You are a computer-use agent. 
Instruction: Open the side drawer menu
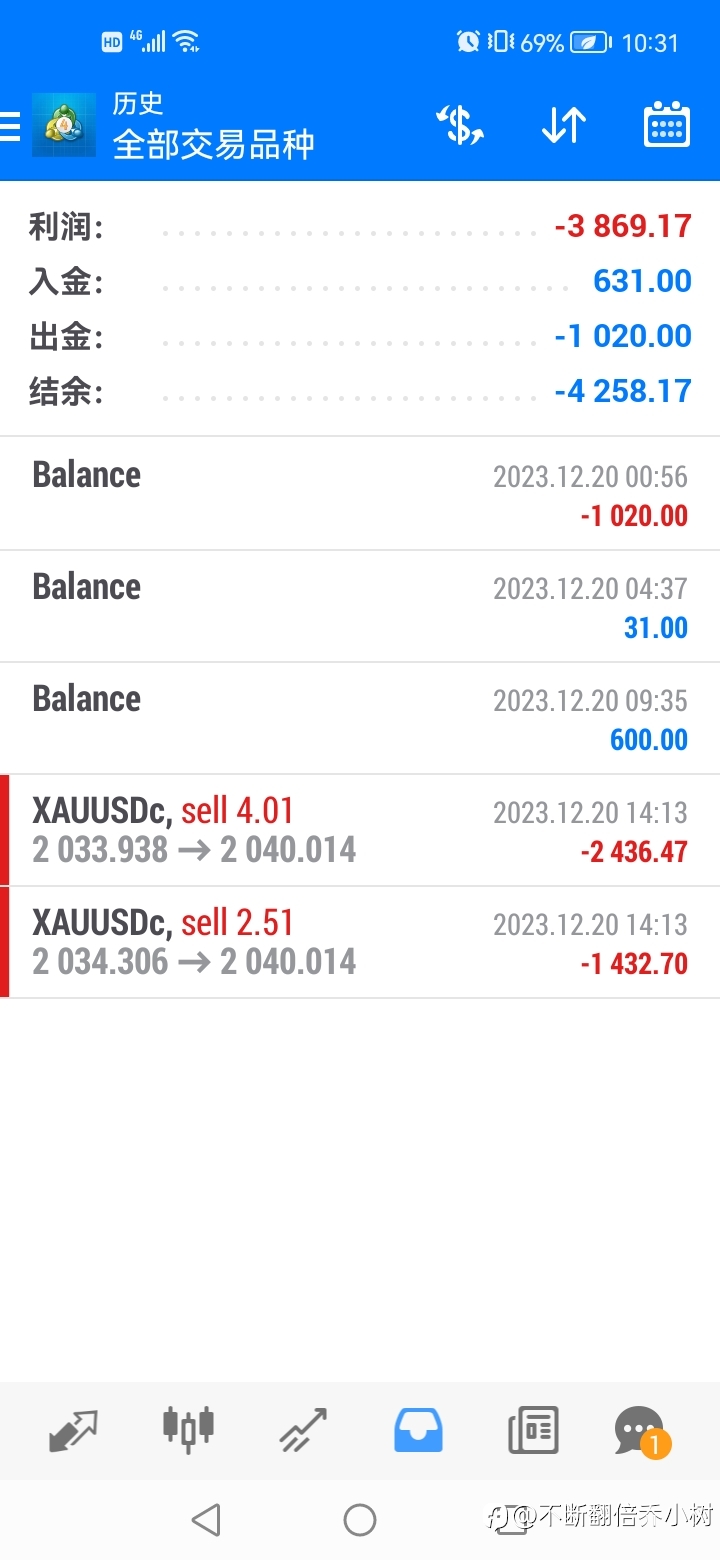pyautogui.click(x=10, y=126)
